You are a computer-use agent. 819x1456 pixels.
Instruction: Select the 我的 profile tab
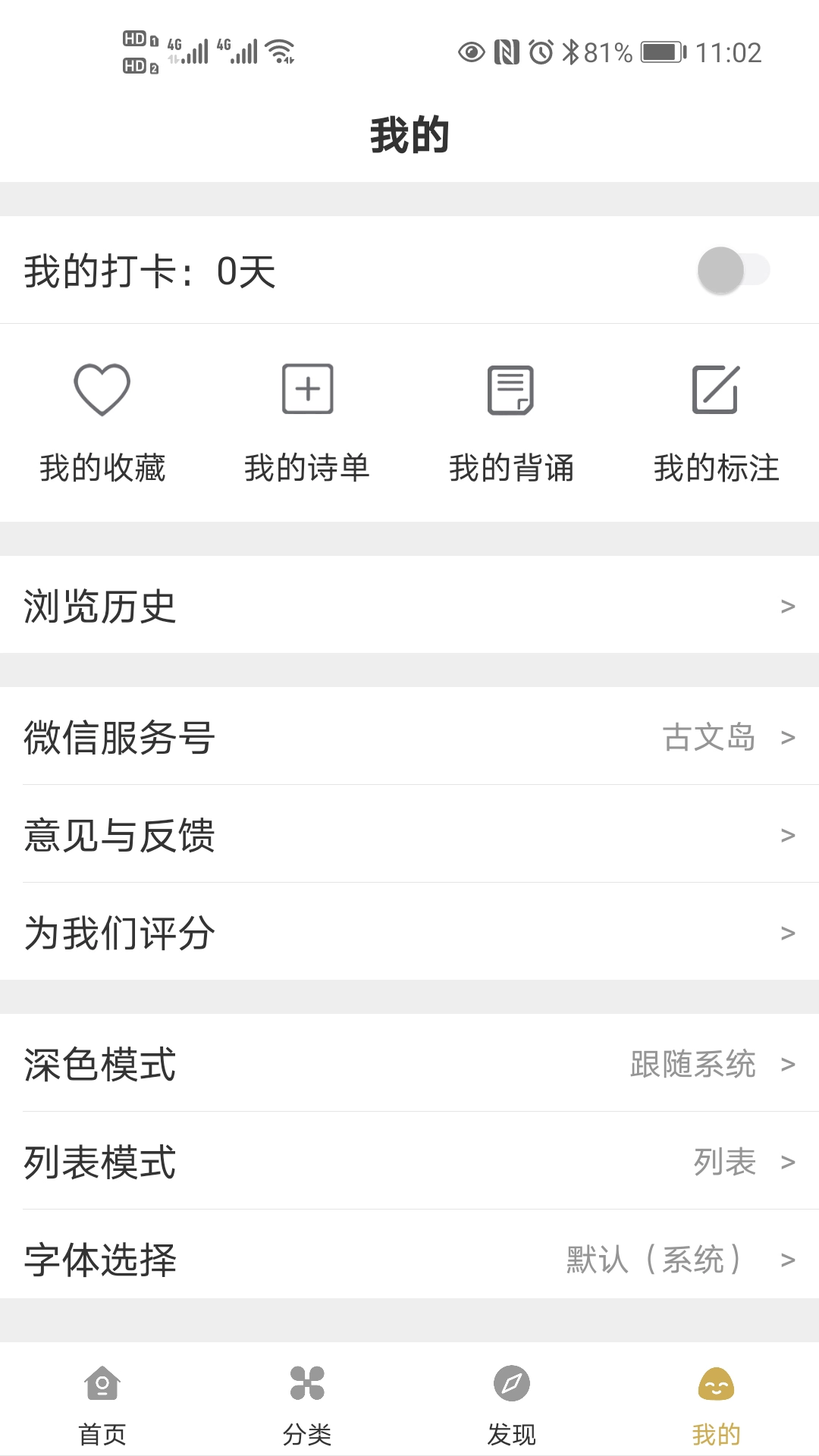716,1403
